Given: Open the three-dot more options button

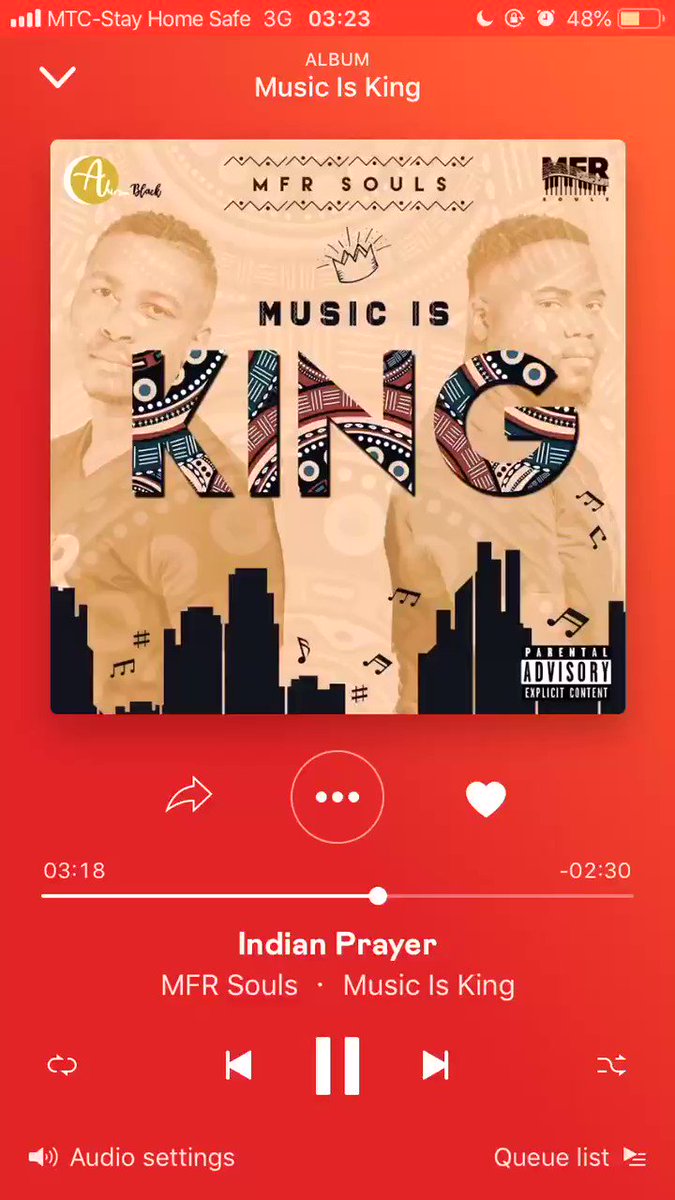Looking at the screenshot, I should (x=337, y=797).
